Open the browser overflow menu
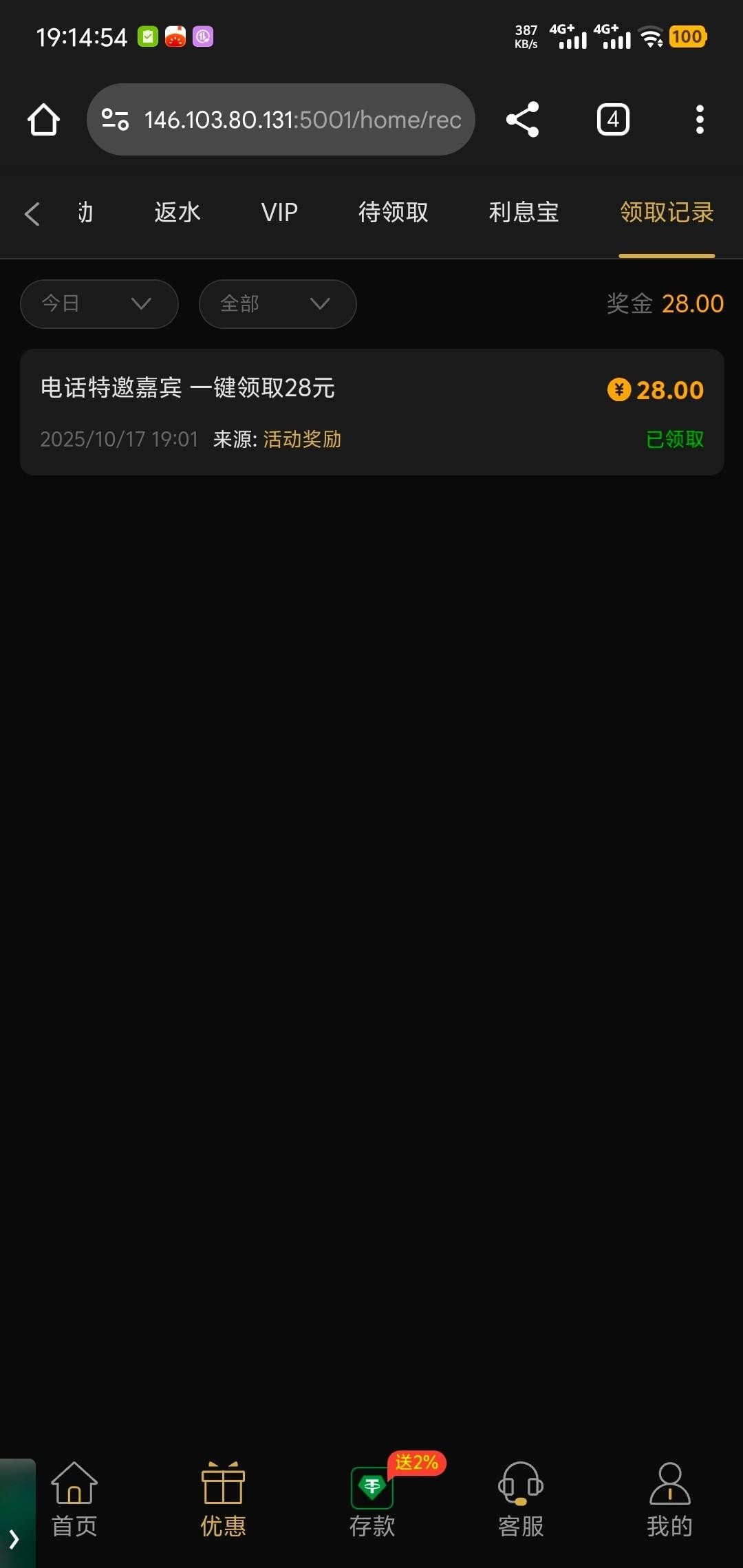The image size is (743, 1568). click(700, 120)
